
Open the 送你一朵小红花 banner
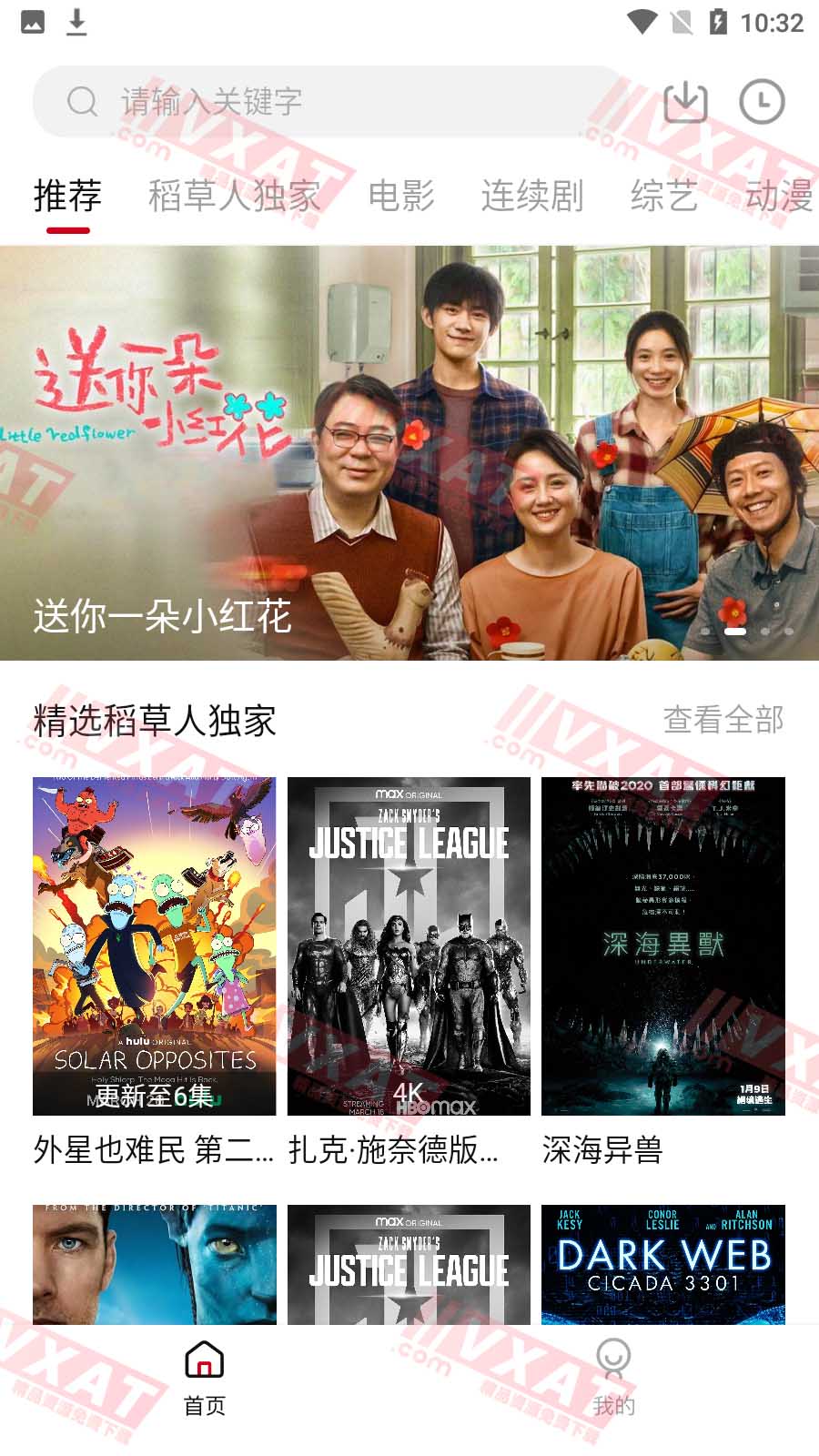click(x=409, y=452)
